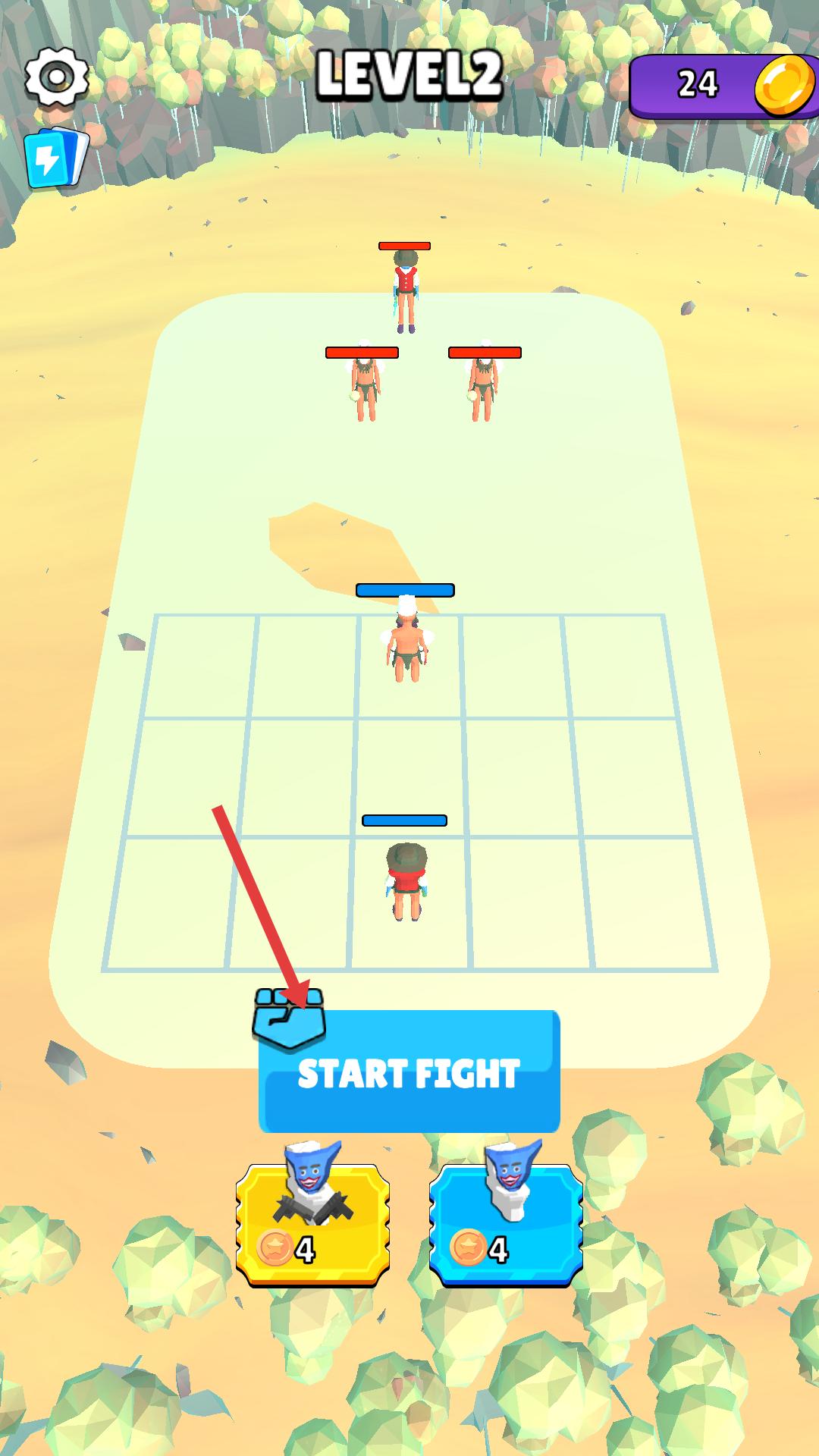The image size is (819, 1456).
Task: Buy the blue toilet unit card
Action: tap(506, 1222)
